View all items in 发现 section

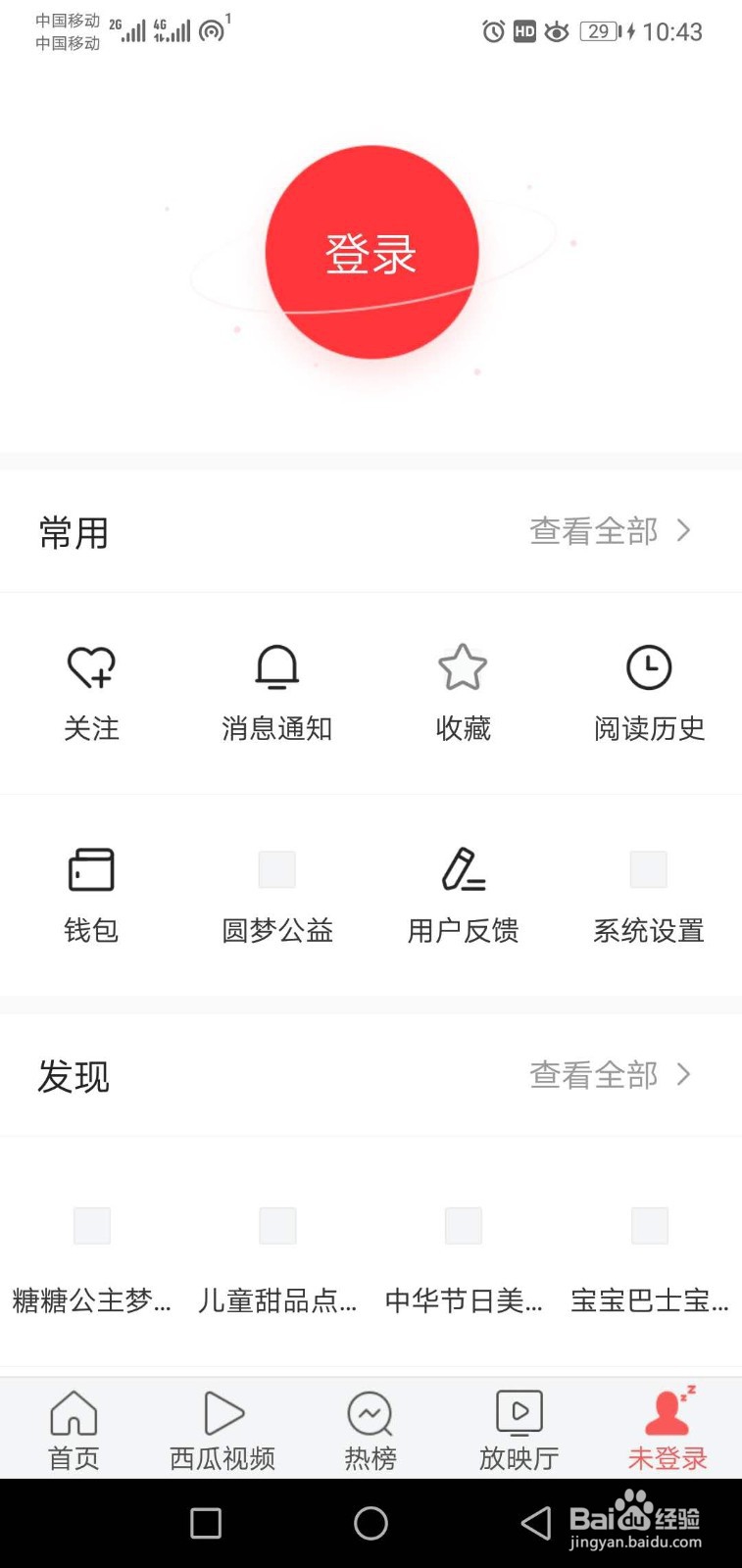[610, 1075]
